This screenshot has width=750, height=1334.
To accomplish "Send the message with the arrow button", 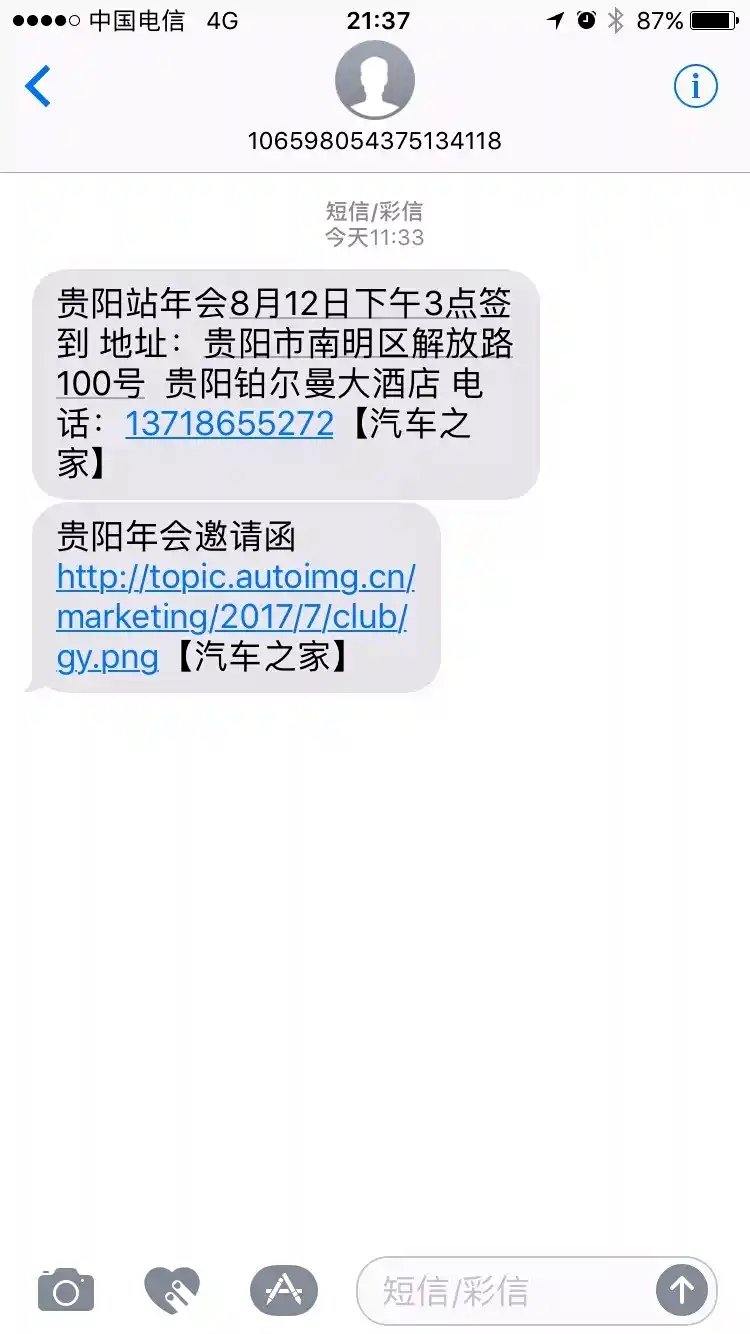I will coord(682,1291).
